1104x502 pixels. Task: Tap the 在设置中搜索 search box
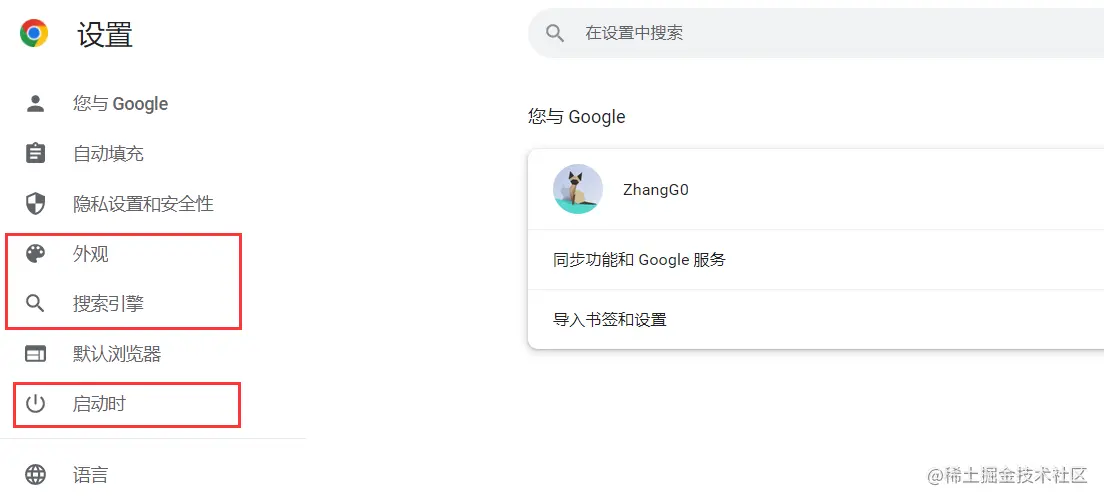pyautogui.click(x=800, y=33)
